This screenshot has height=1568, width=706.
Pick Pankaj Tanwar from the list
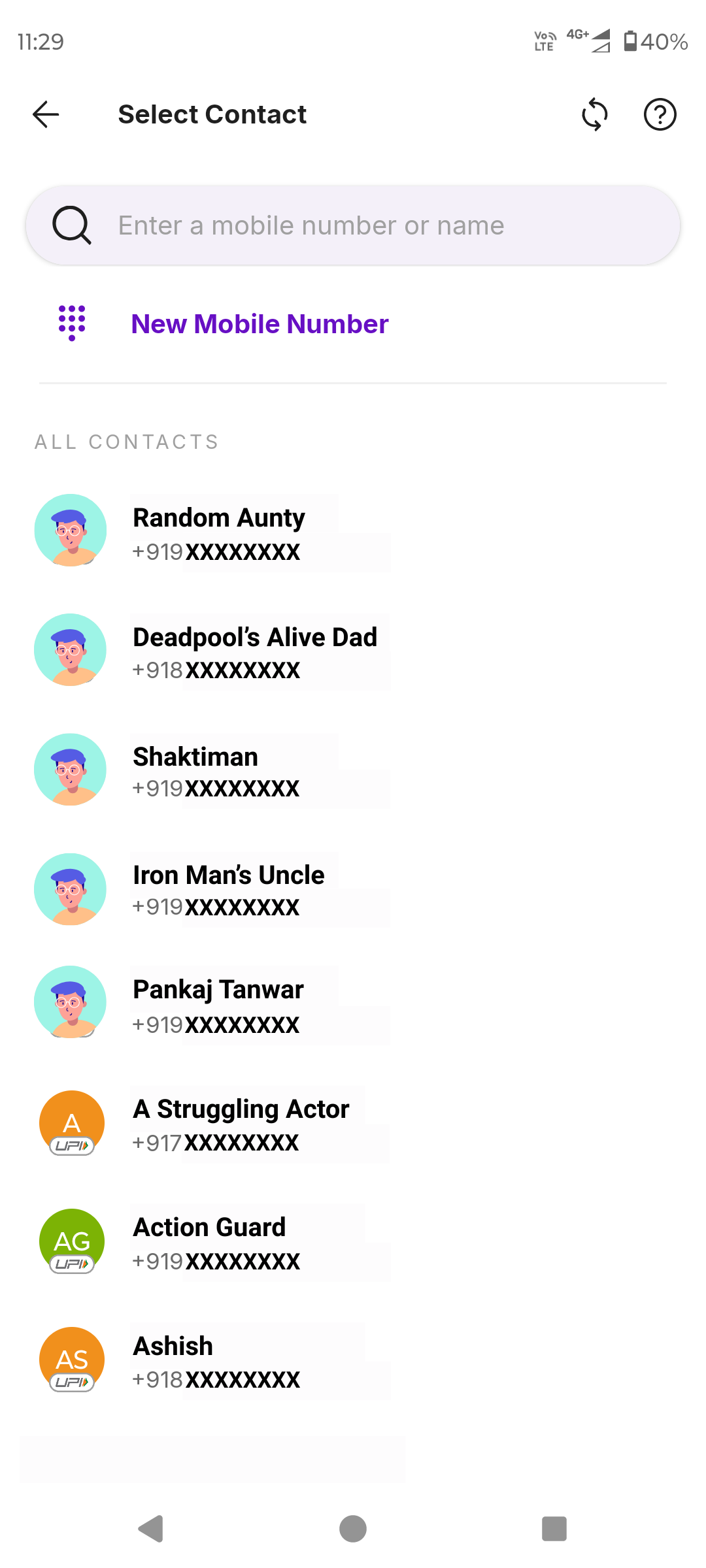[x=218, y=1005]
